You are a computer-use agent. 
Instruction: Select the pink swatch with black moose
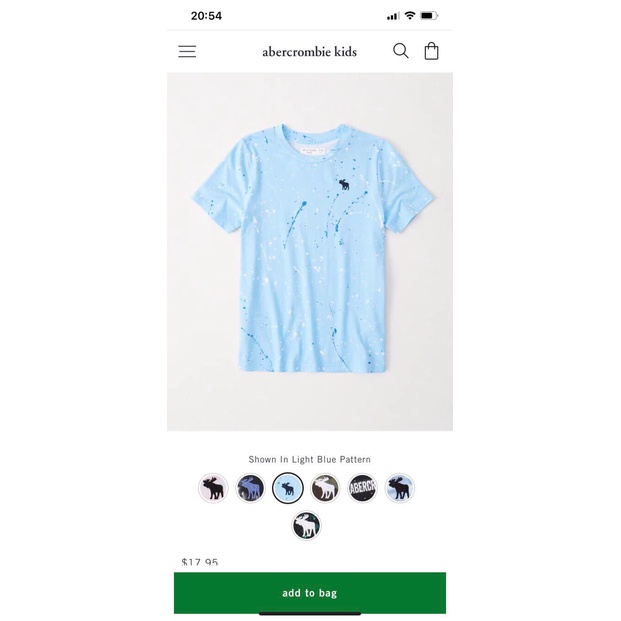click(213, 488)
